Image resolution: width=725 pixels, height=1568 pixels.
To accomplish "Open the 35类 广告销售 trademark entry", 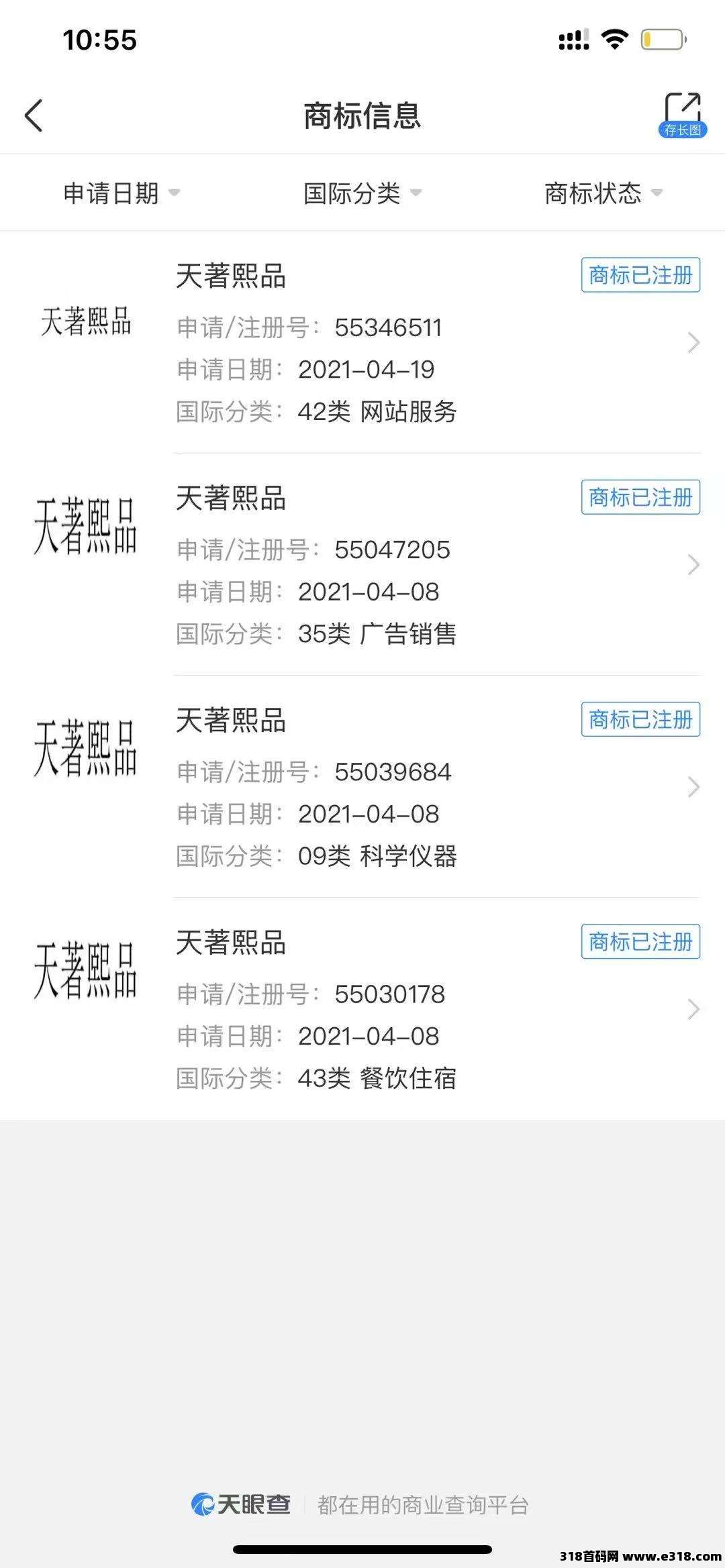I will (x=362, y=564).
